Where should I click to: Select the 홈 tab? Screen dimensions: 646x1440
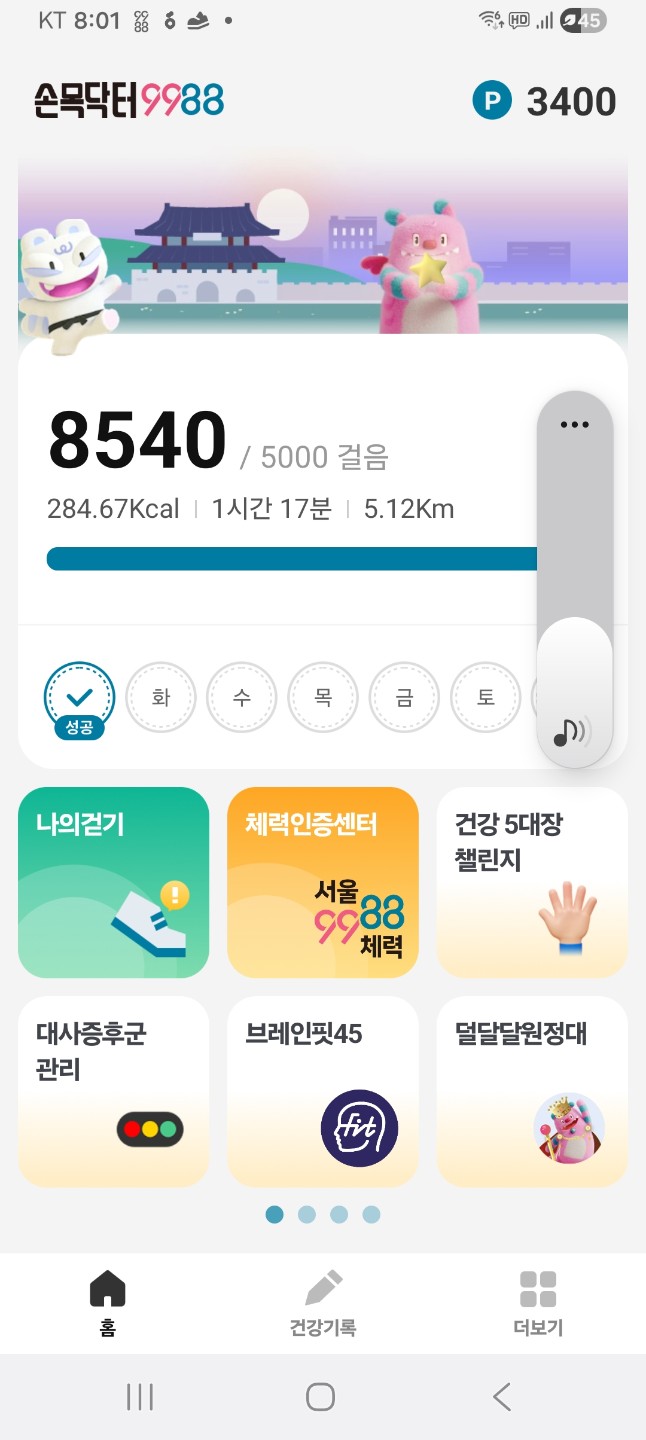[x=108, y=1303]
